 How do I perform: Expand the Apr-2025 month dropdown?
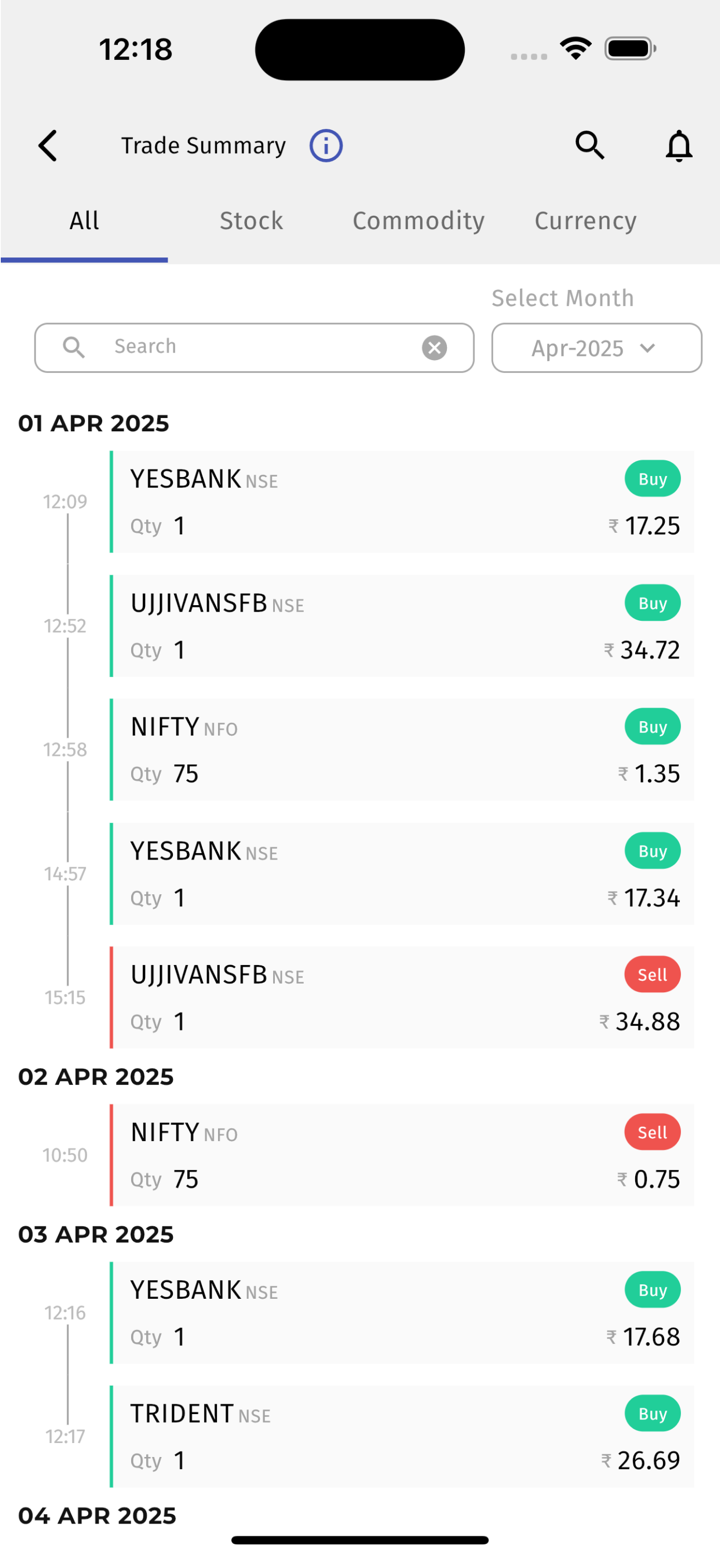[596, 348]
